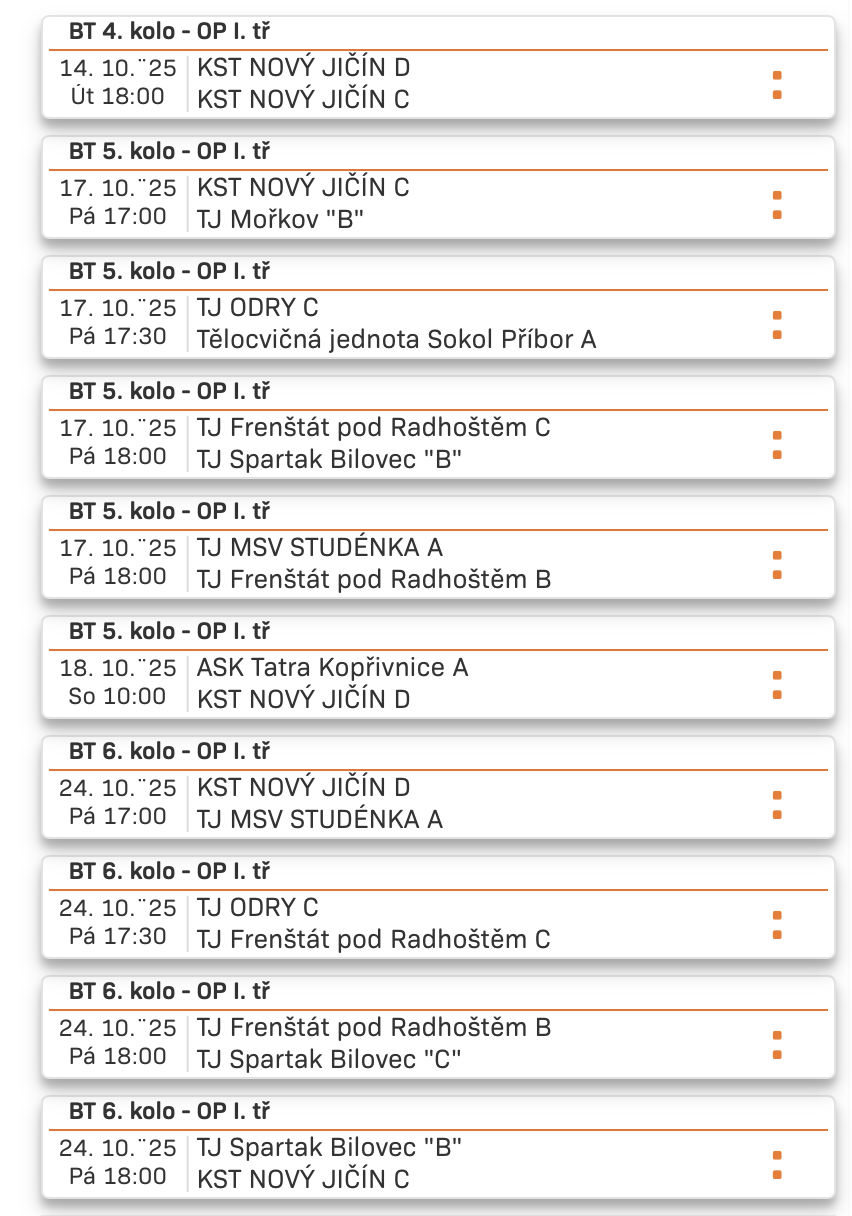Open Nový Jičín D vs MSV Studénka A match

point(437,803)
